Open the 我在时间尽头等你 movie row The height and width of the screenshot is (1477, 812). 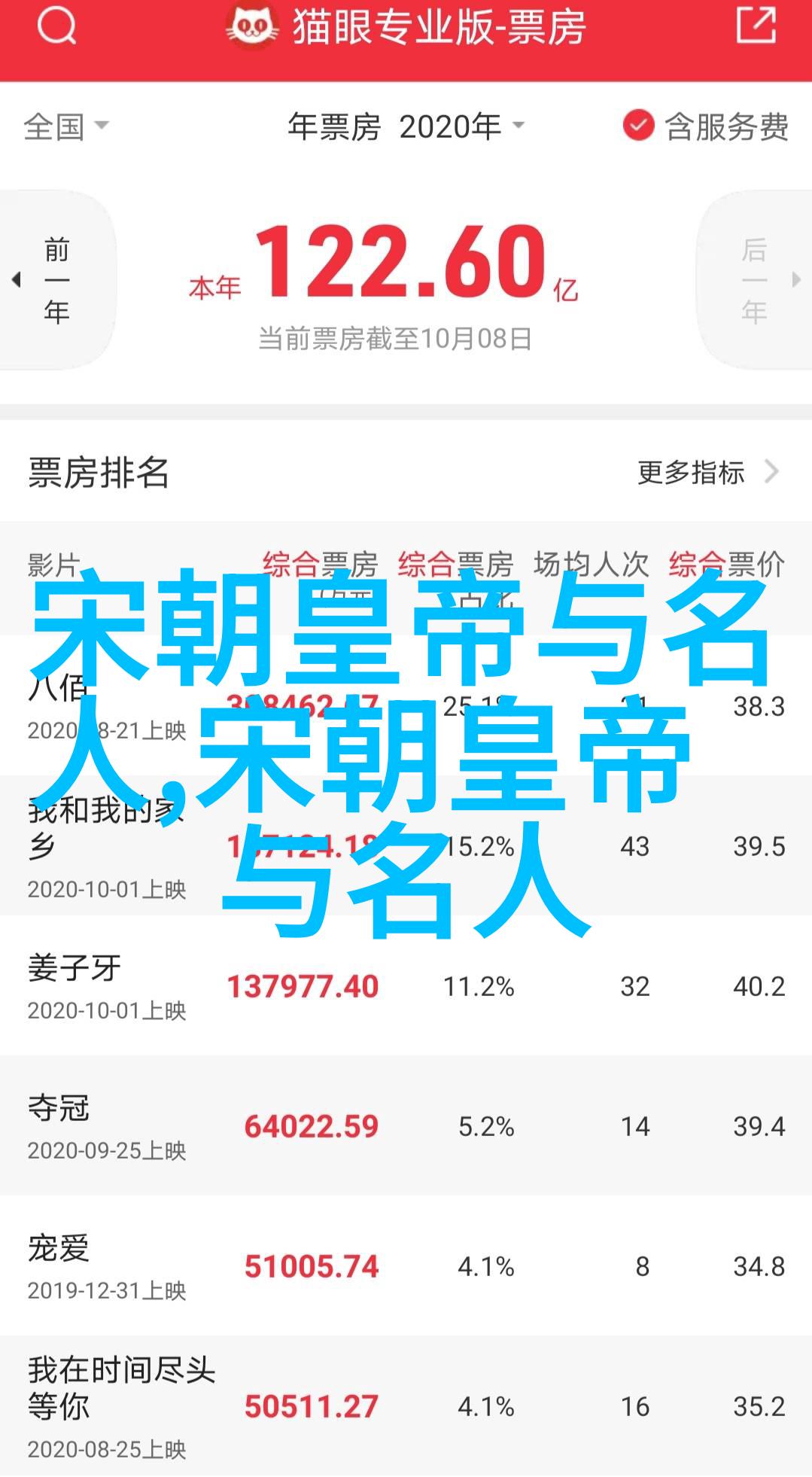point(406,1405)
